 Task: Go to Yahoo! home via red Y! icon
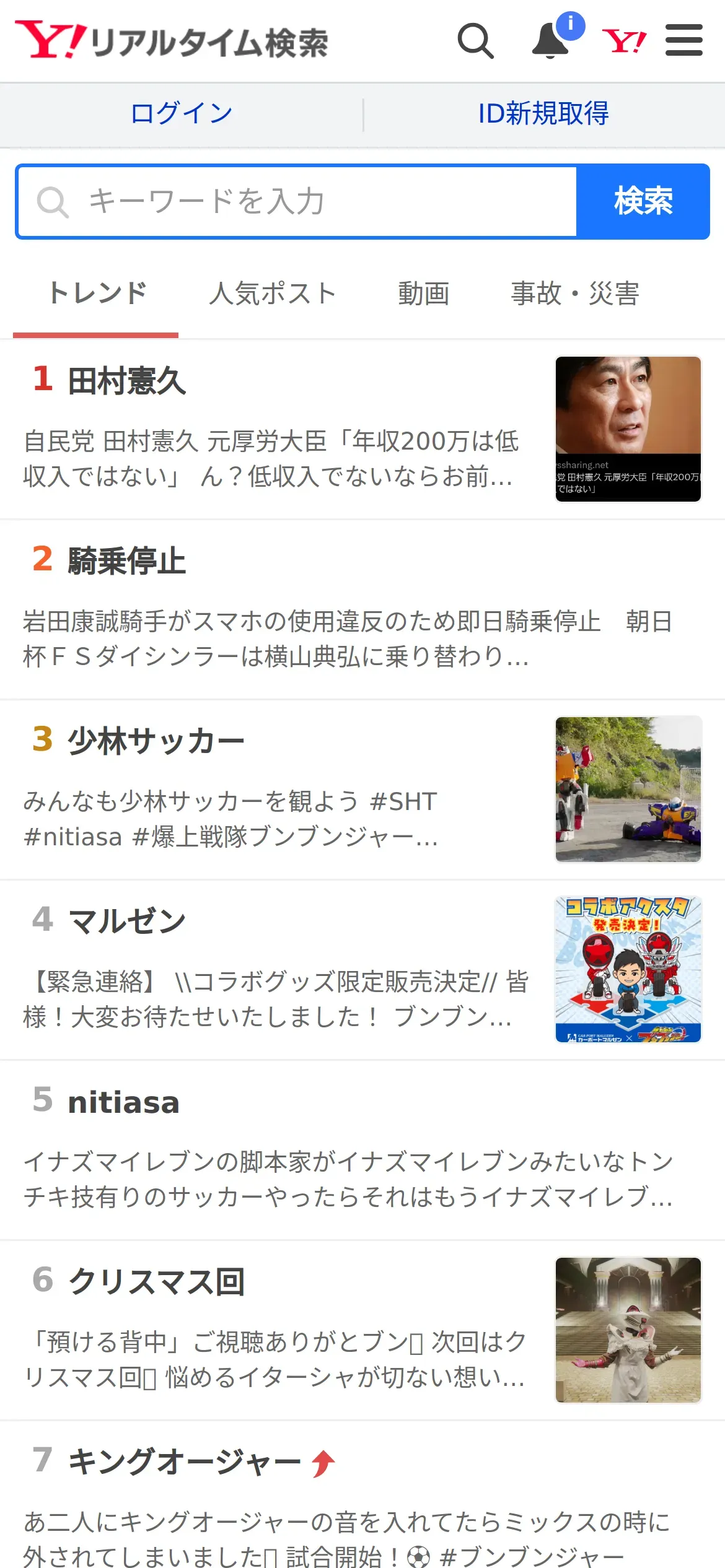click(624, 41)
